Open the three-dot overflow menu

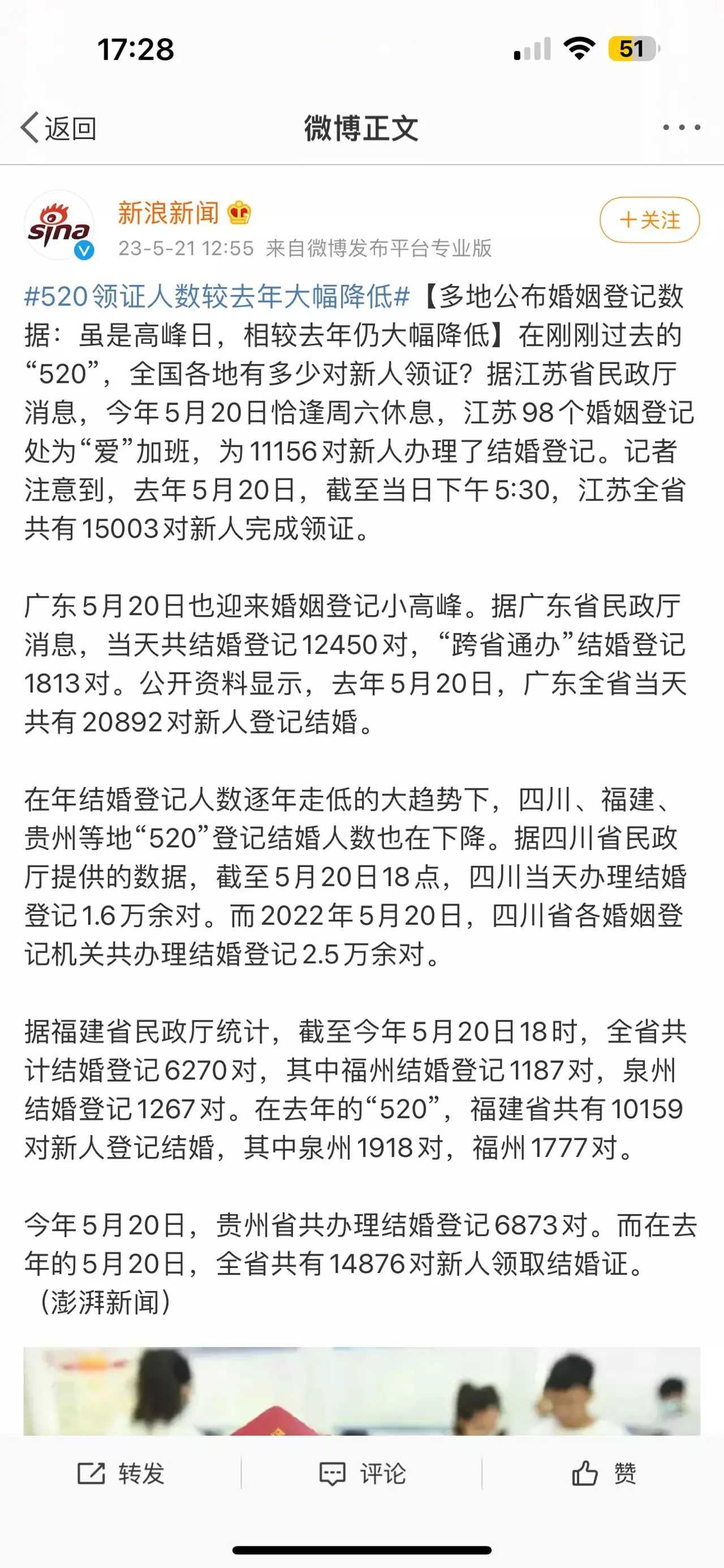(x=682, y=127)
